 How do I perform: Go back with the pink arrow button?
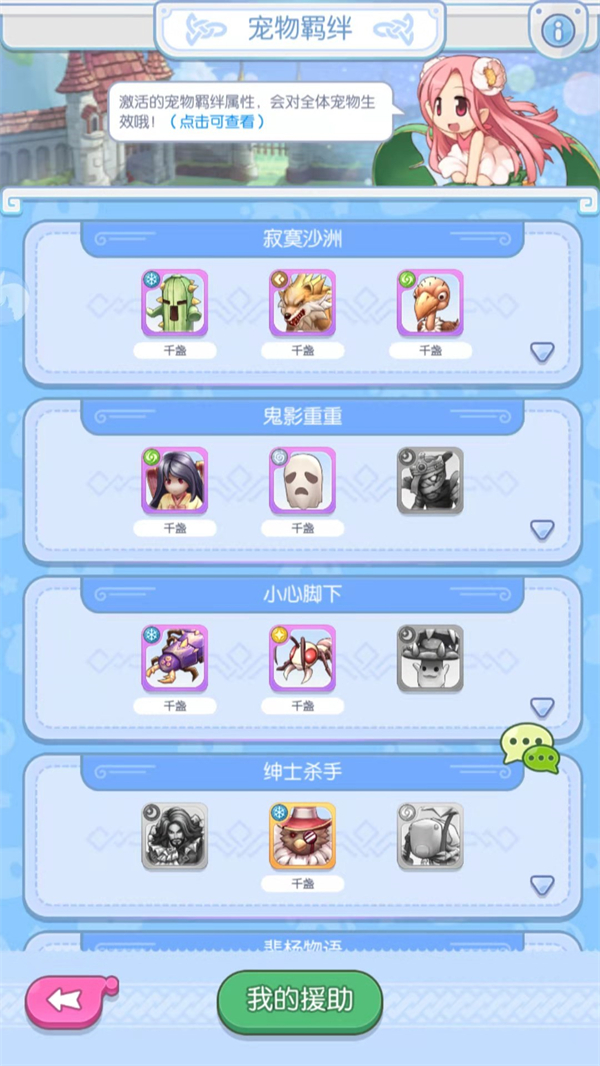coord(69,999)
